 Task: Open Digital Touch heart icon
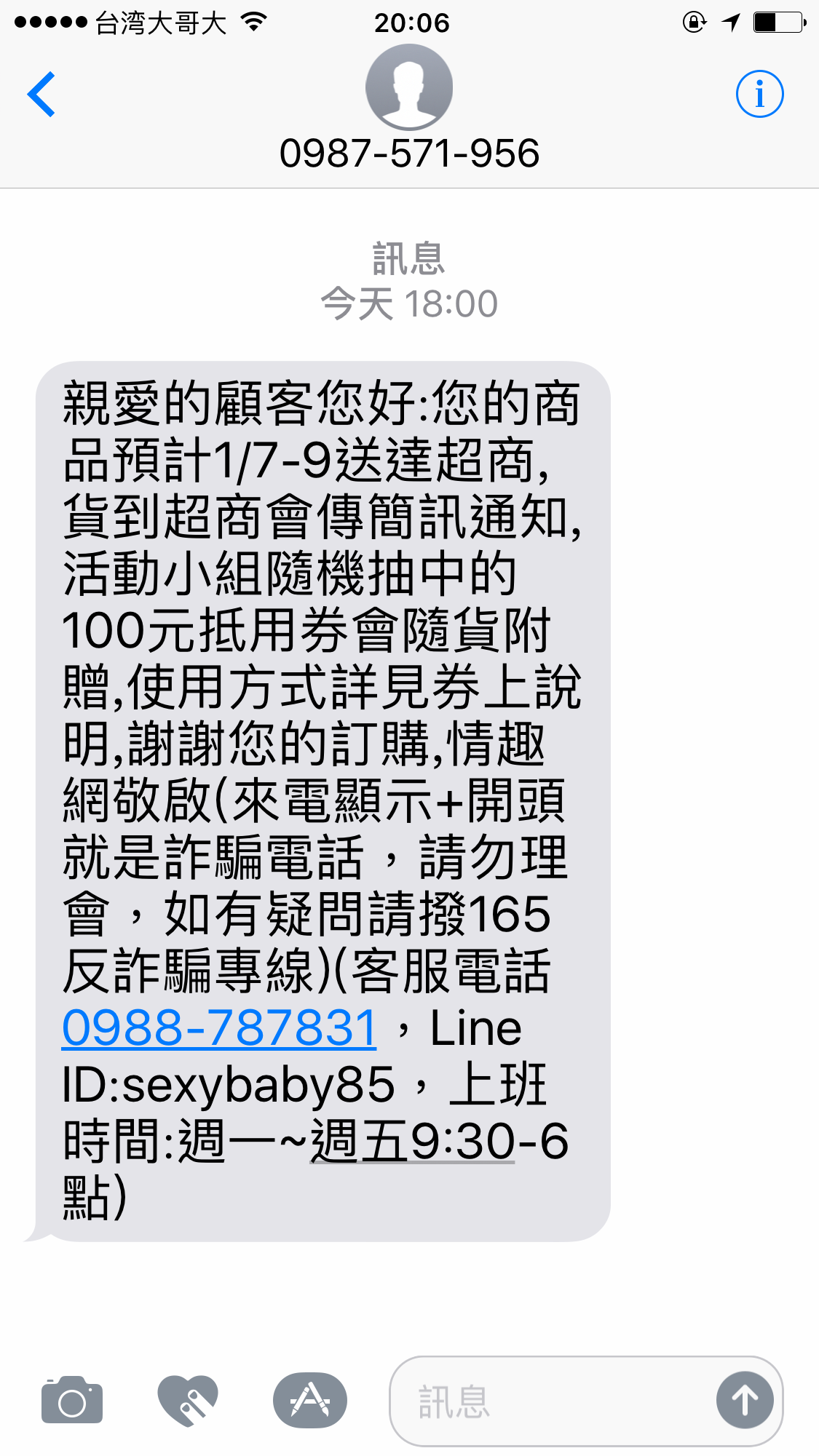pyautogui.click(x=188, y=1400)
